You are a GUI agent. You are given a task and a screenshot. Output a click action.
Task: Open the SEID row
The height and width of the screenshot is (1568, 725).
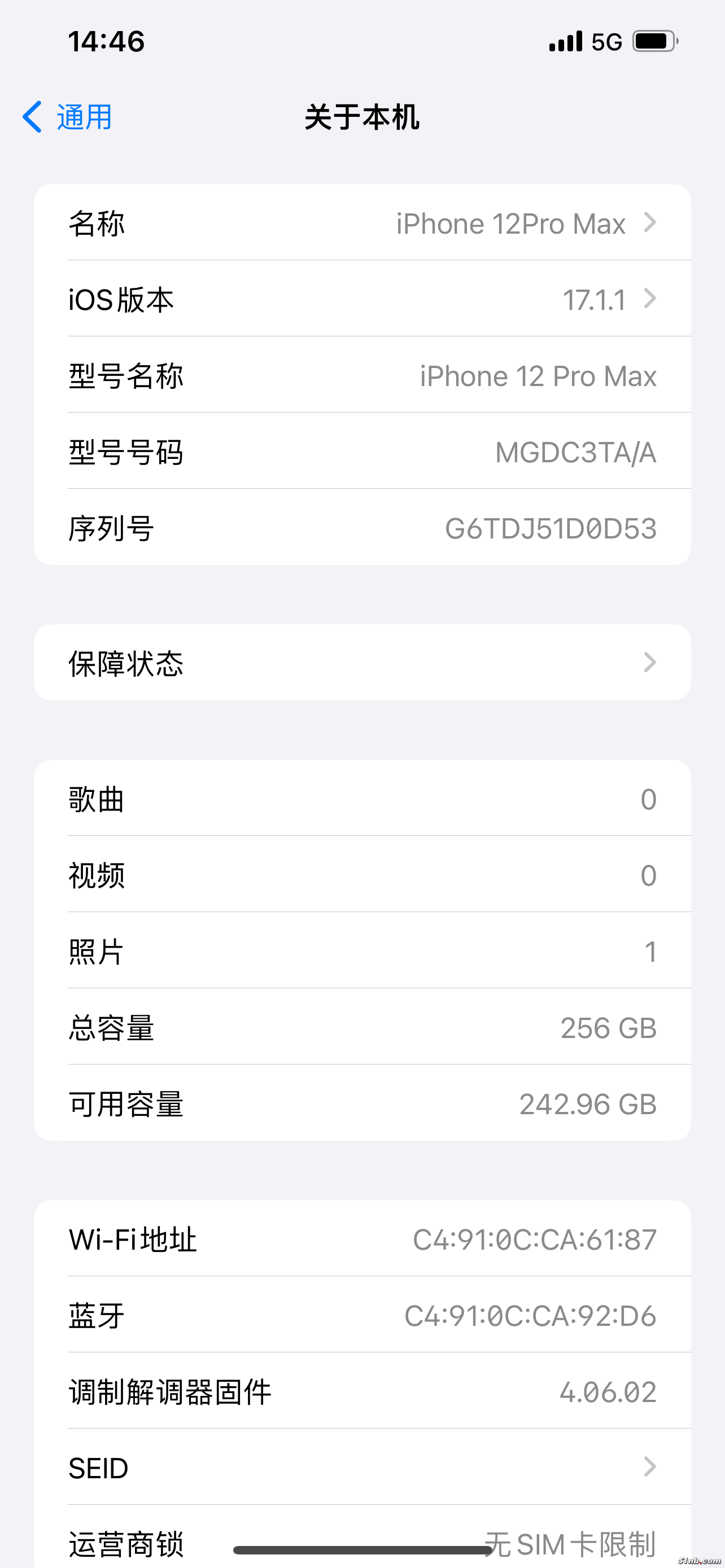tap(362, 1468)
